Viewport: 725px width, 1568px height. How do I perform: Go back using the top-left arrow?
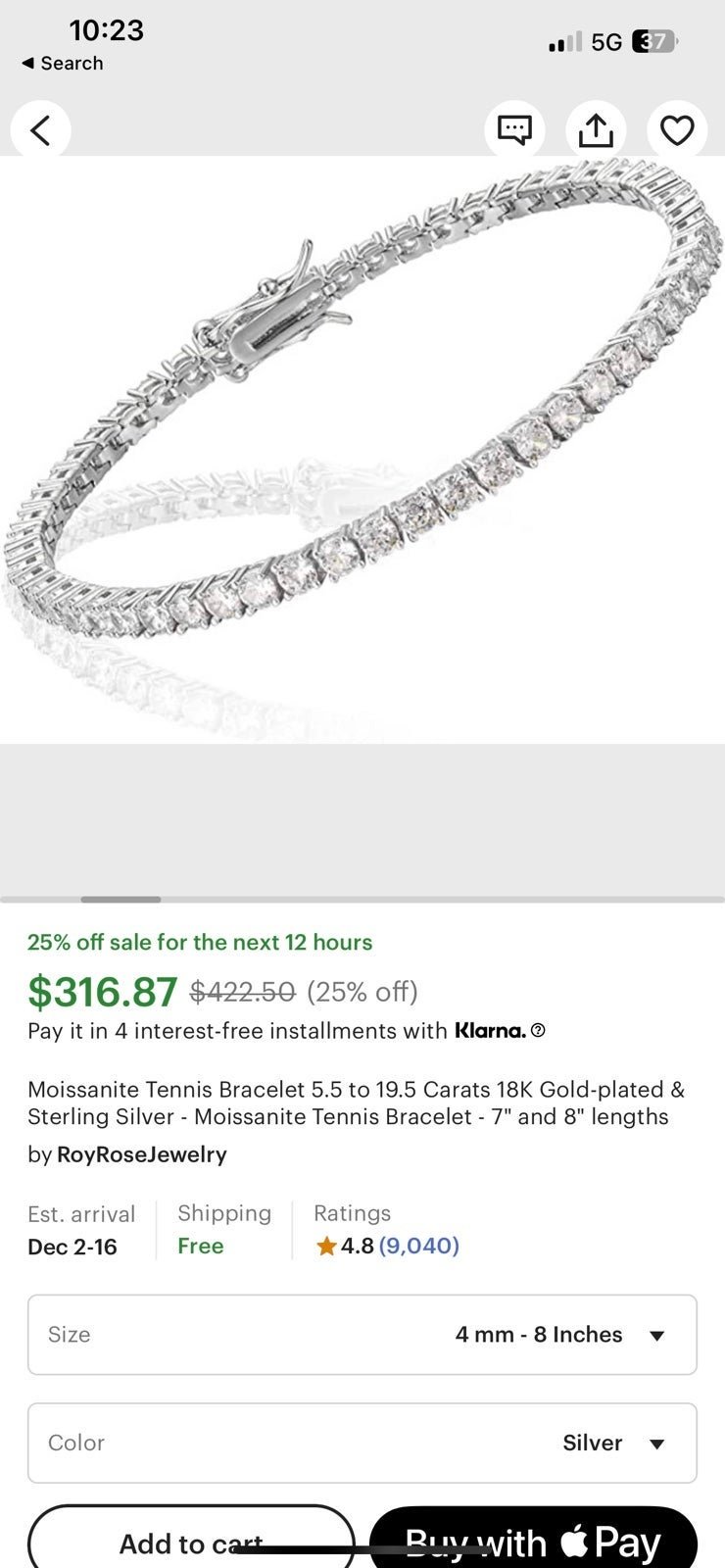[x=40, y=130]
